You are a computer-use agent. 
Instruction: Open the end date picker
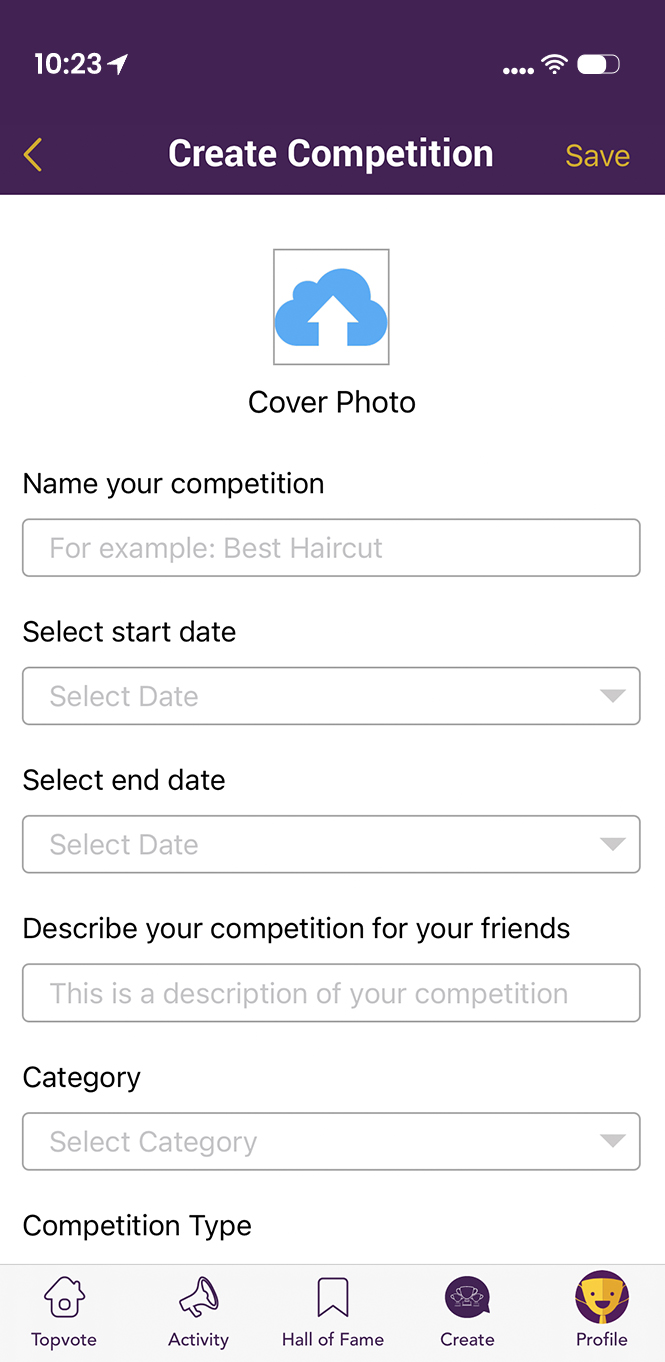[331, 845]
